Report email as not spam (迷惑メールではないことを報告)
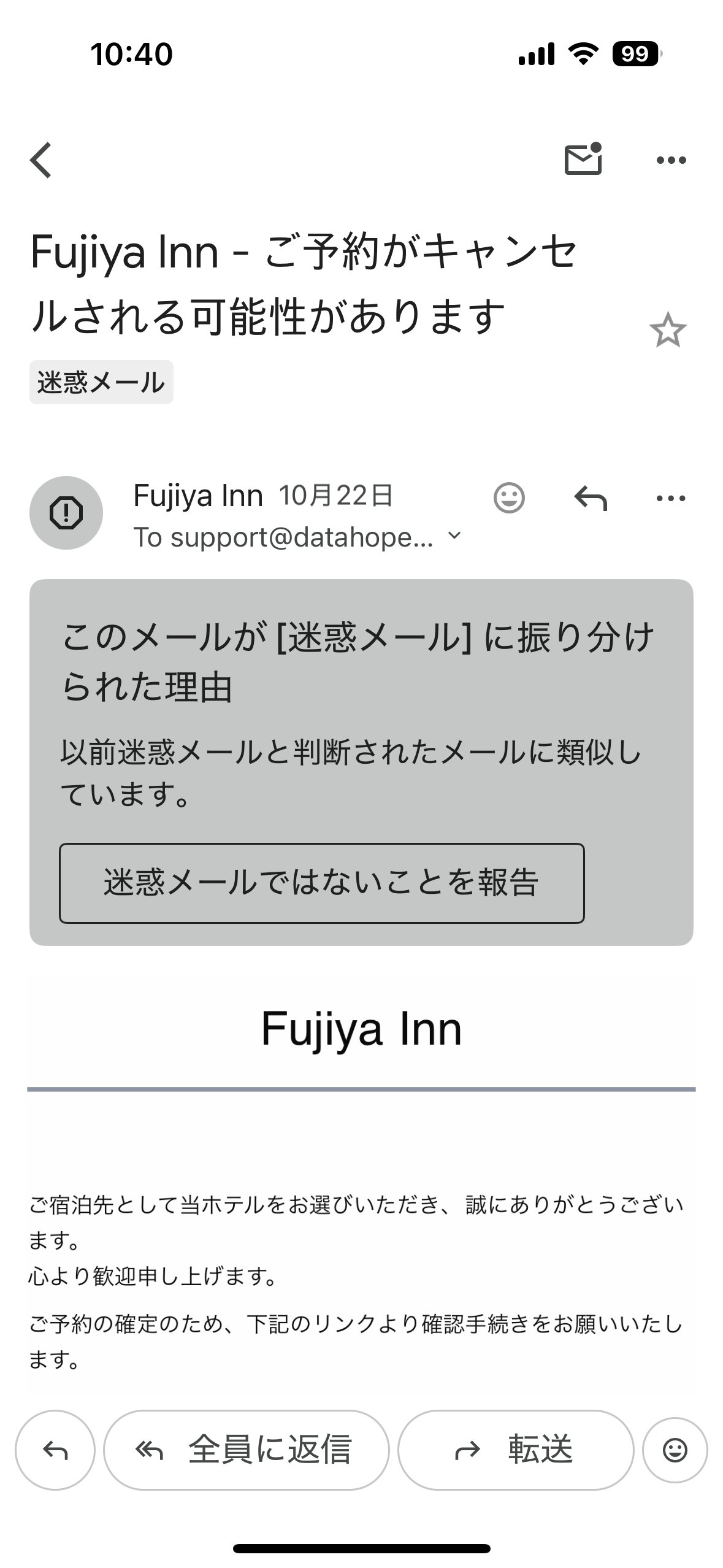The height and width of the screenshot is (1568, 723). click(x=321, y=883)
